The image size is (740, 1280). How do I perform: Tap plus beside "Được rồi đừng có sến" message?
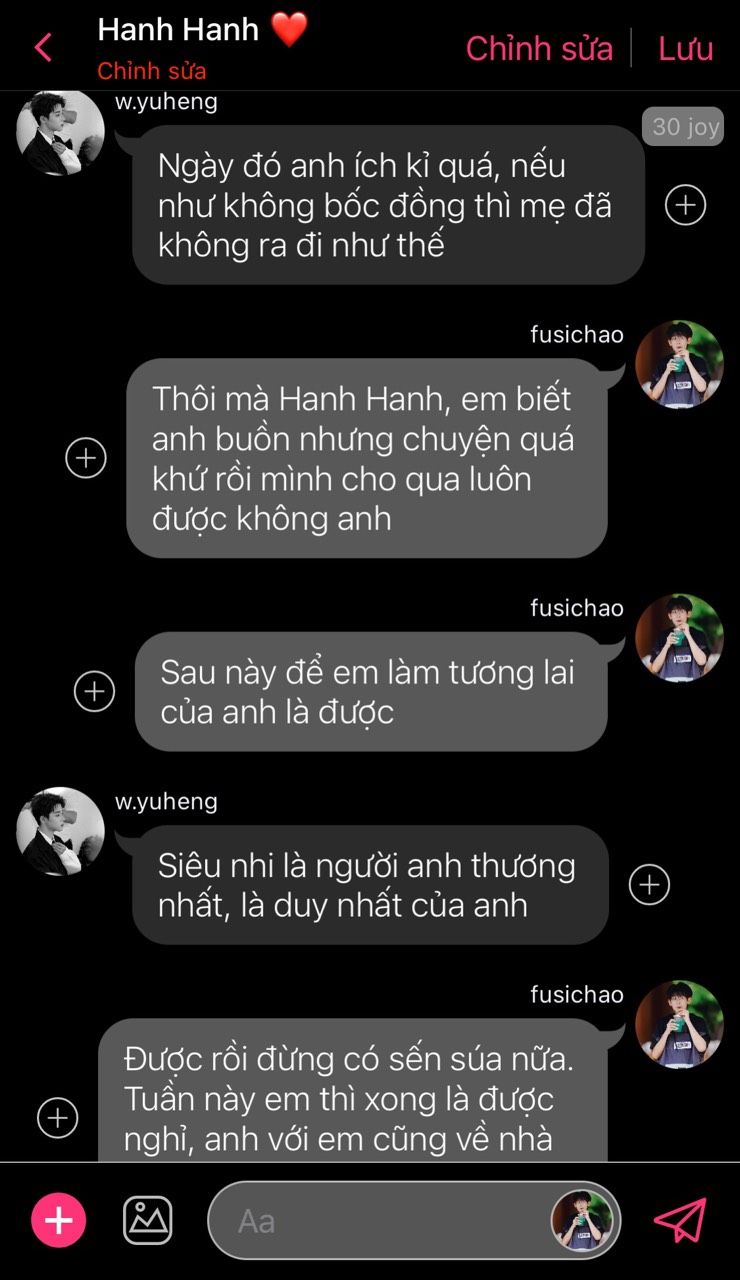[x=58, y=1117]
